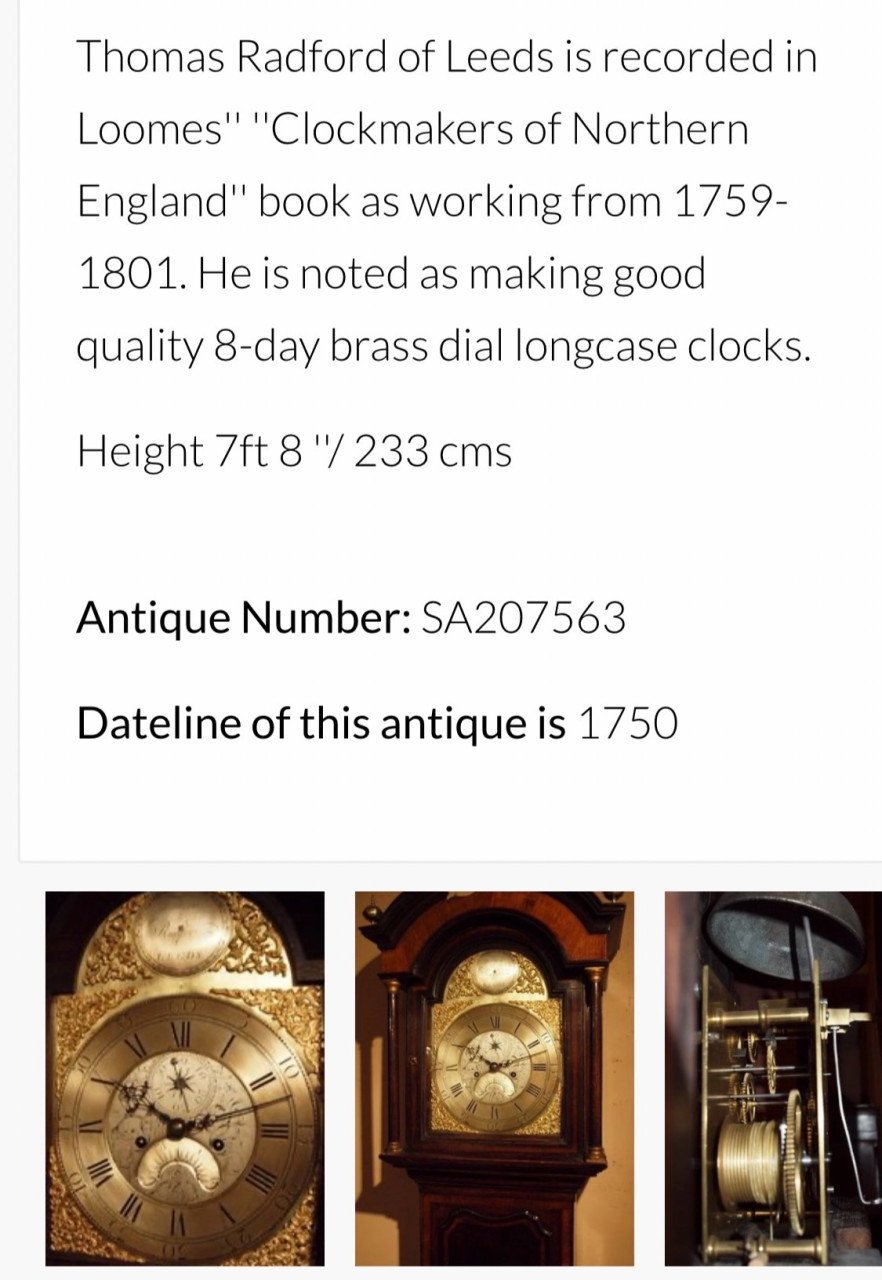
Task: Open the clock movement mechanism photo
Action: tap(773, 1078)
